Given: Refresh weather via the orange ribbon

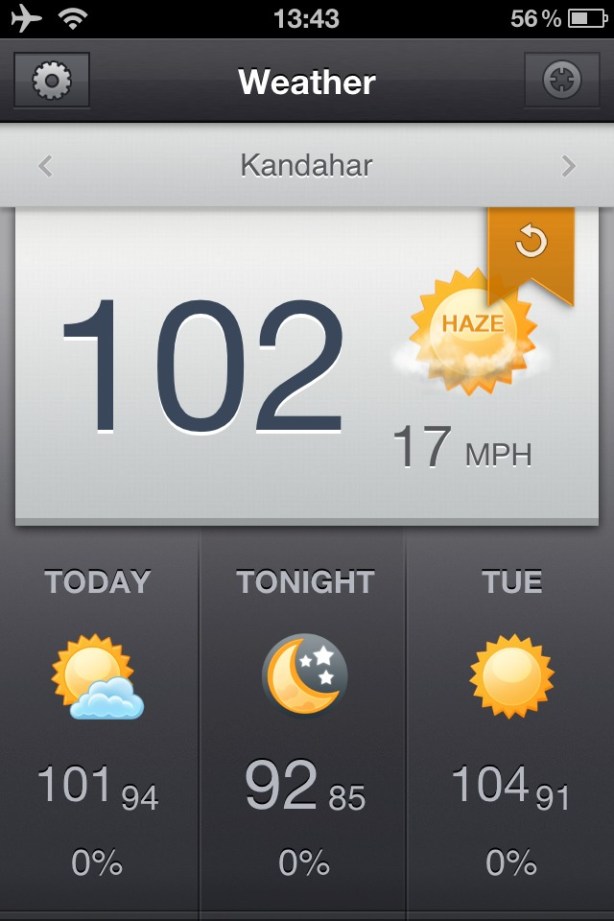Looking at the screenshot, I should (531, 243).
